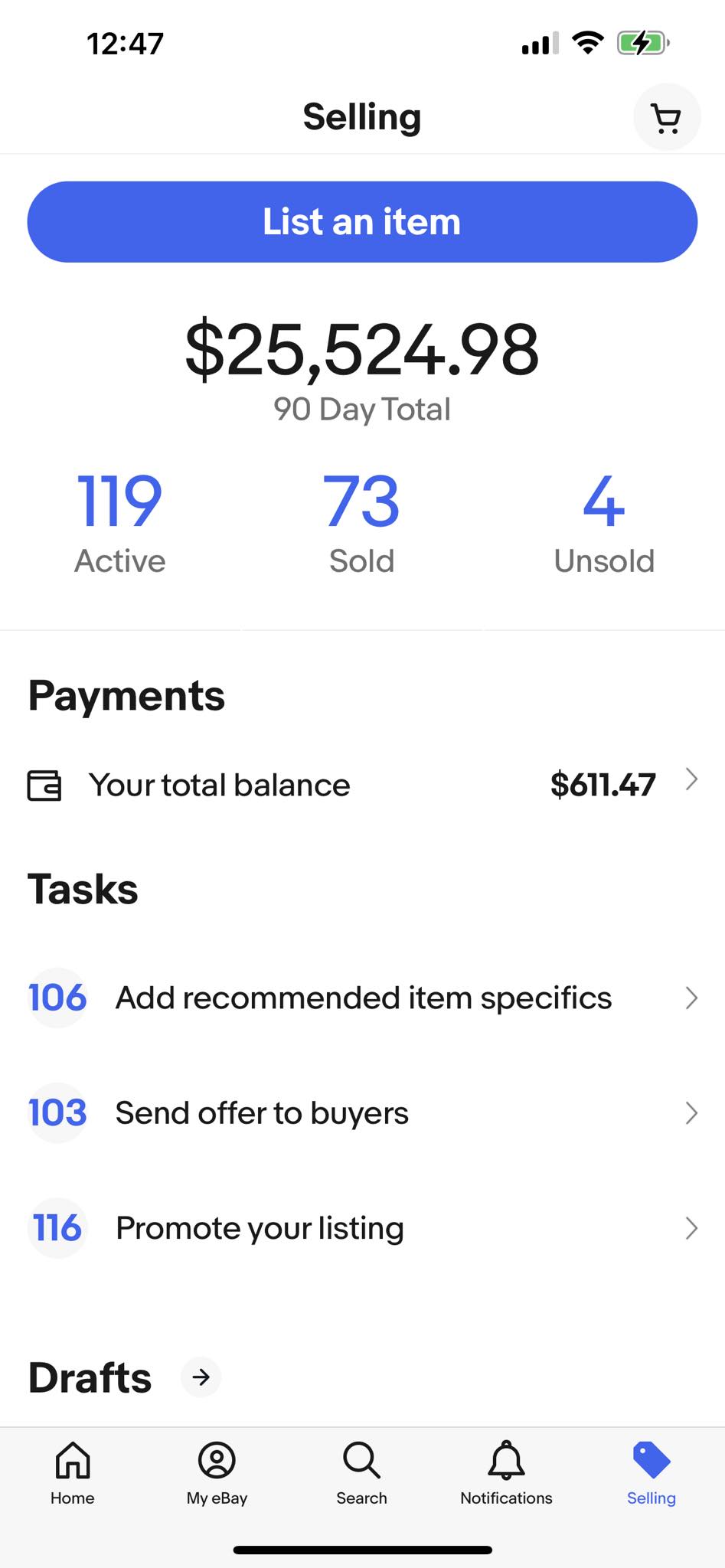Go to the Home tab
The width and height of the screenshot is (725, 1568).
[73, 1473]
